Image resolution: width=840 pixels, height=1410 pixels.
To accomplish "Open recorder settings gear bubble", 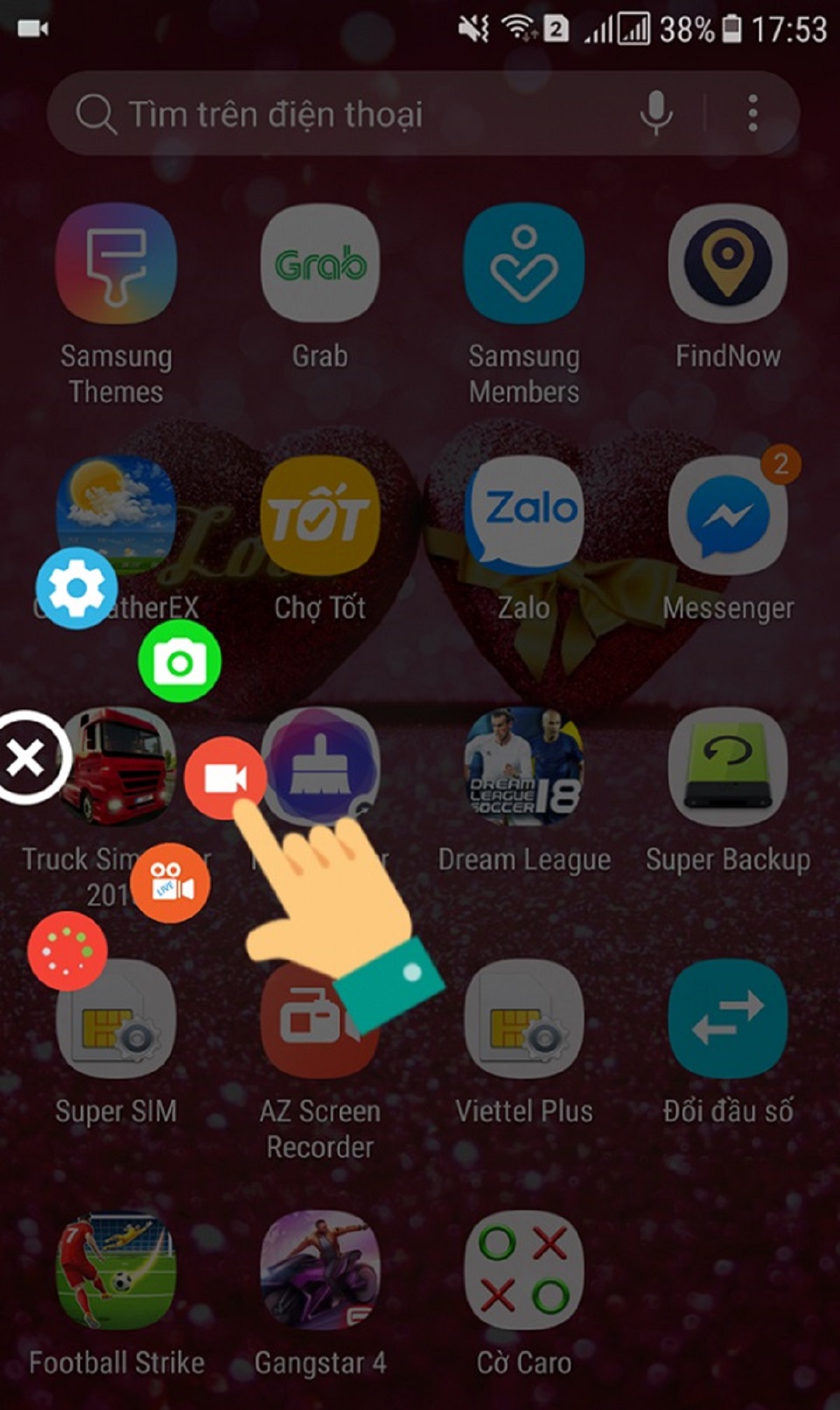I will click(x=76, y=587).
